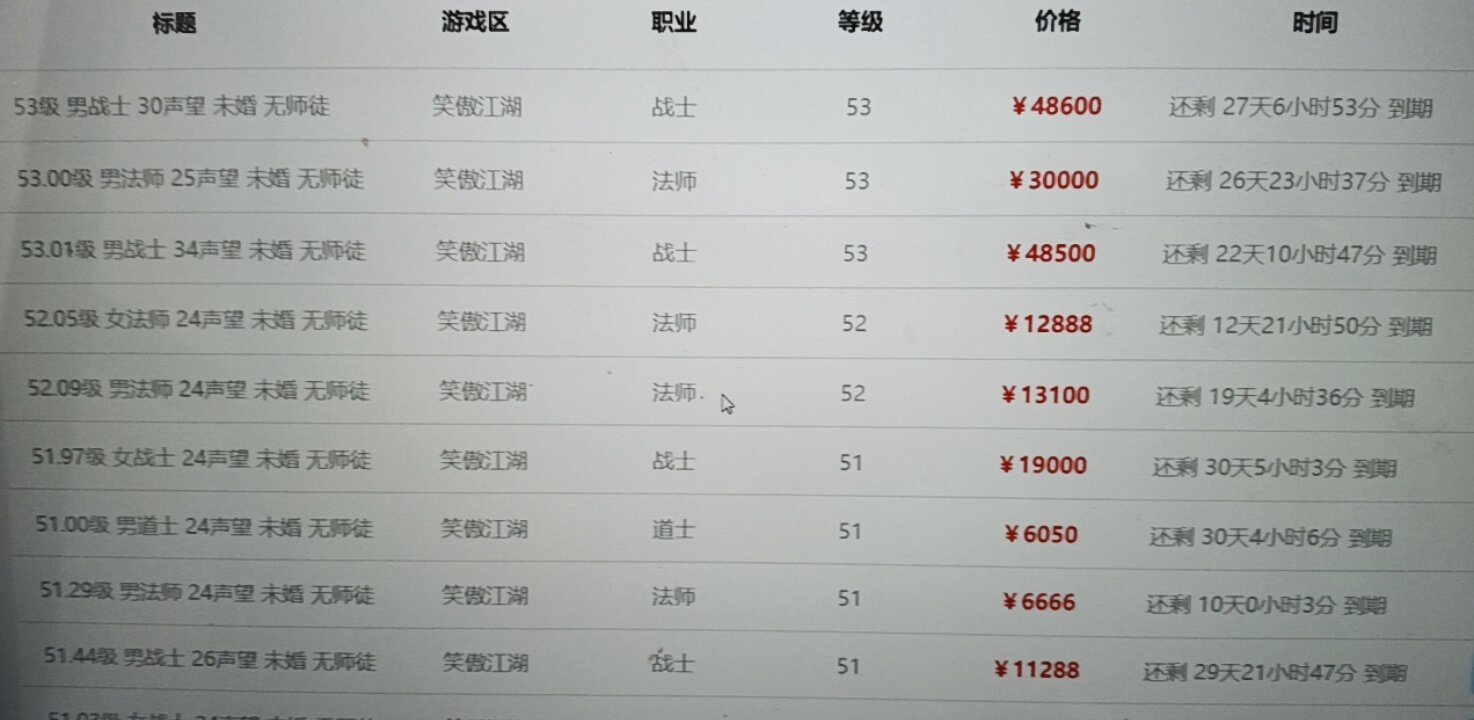The width and height of the screenshot is (1474, 720).
Task: Open the 51.44级 男战士 26声望 listing
Action: coord(209,660)
